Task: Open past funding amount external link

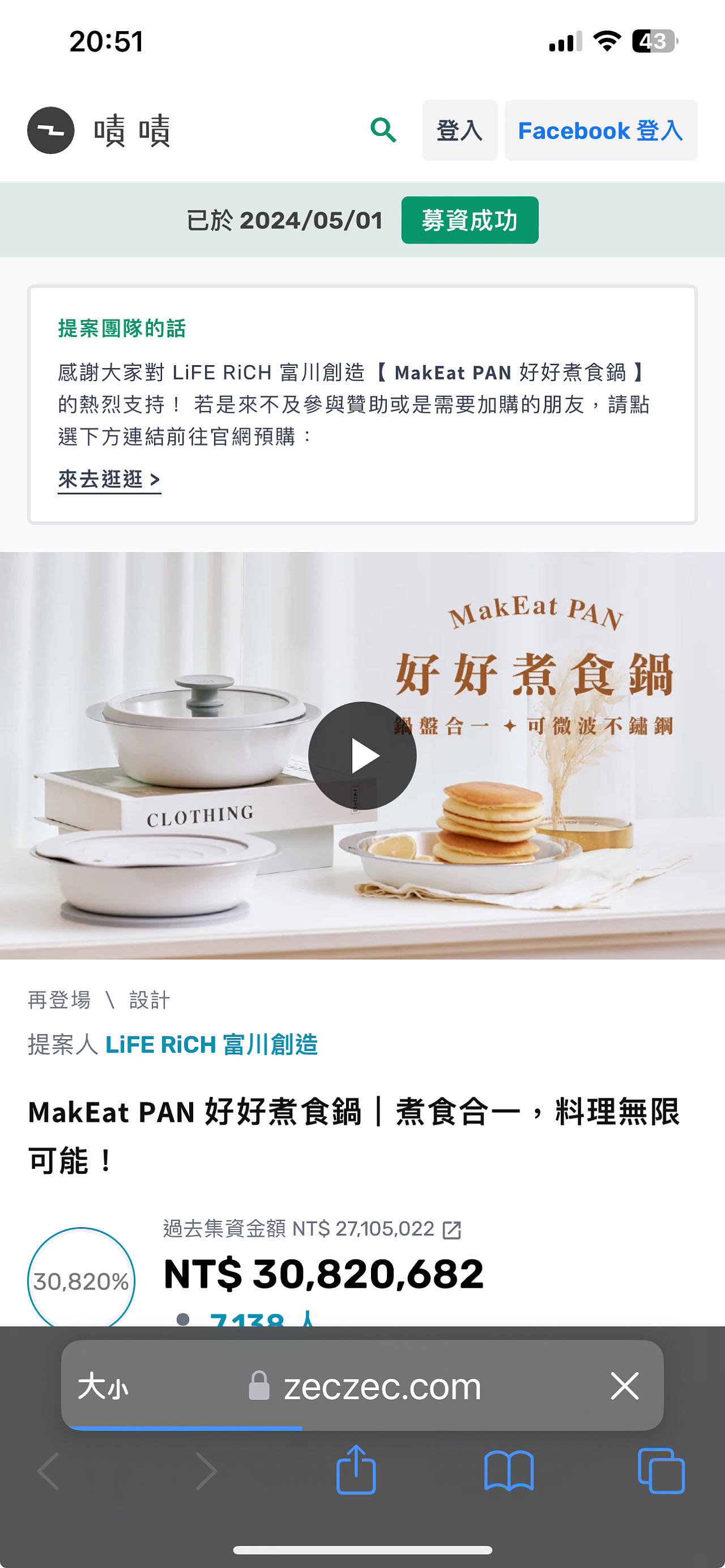Action: 451,1229
